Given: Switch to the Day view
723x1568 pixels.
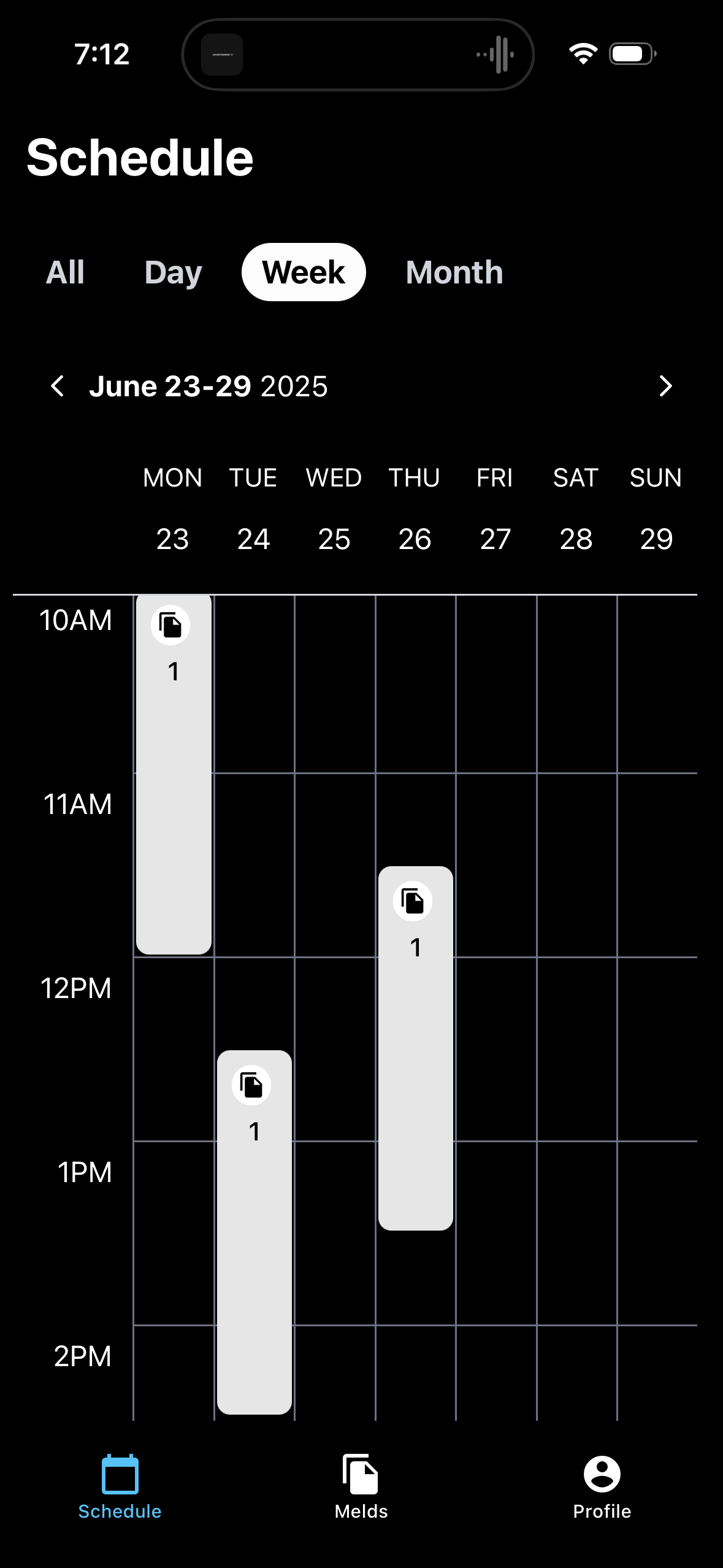Looking at the screenshot, I should pyautogui.click(x=173, y=272).
